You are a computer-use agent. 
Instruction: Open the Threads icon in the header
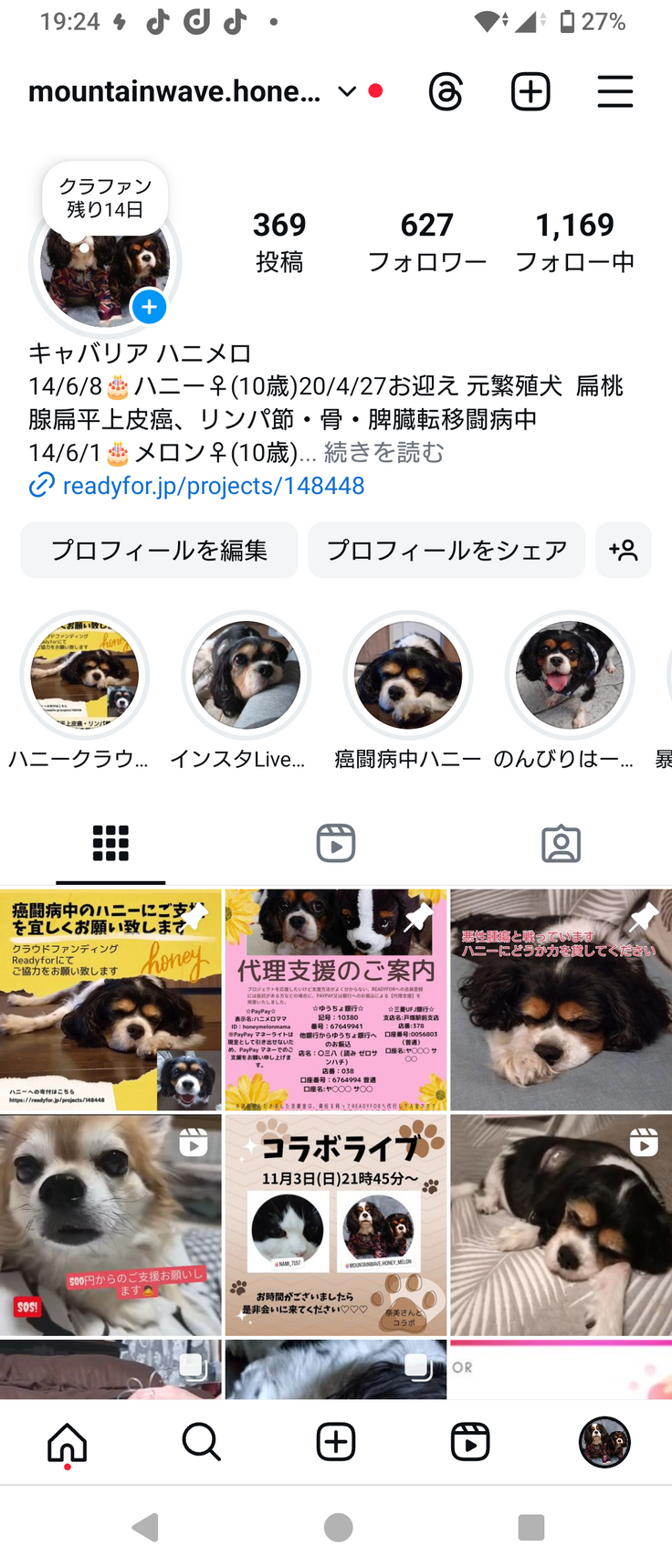click(446, 92)
